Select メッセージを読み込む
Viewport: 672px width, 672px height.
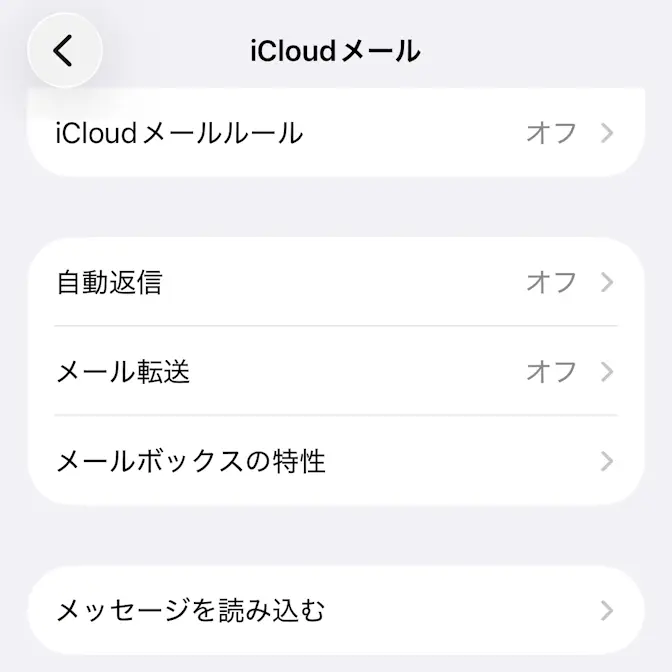[x=336, y=610]
